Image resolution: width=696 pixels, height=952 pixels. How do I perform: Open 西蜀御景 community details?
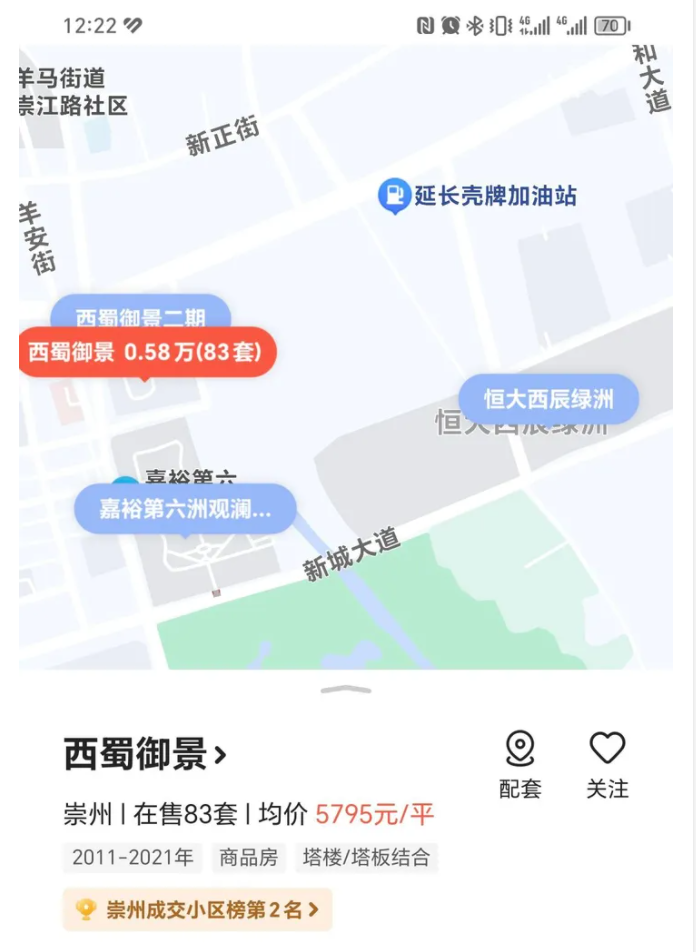point(146,753)
